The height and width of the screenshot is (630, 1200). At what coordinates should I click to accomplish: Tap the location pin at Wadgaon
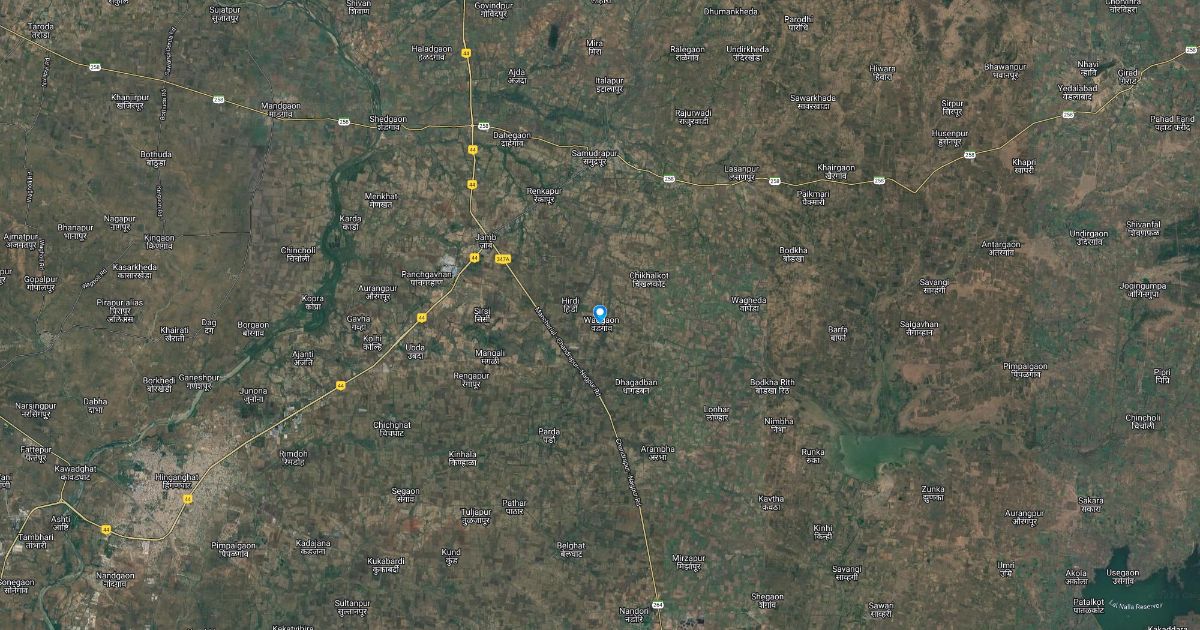600,314
